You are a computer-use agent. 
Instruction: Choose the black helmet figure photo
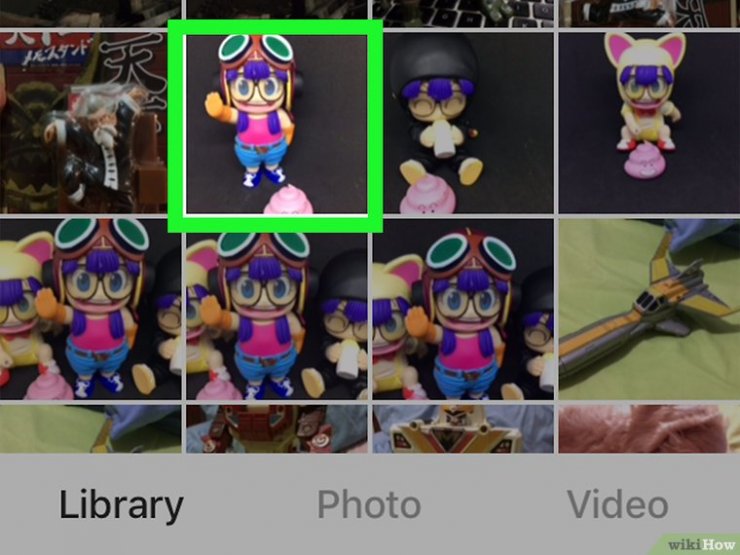[x=462, y=120]
